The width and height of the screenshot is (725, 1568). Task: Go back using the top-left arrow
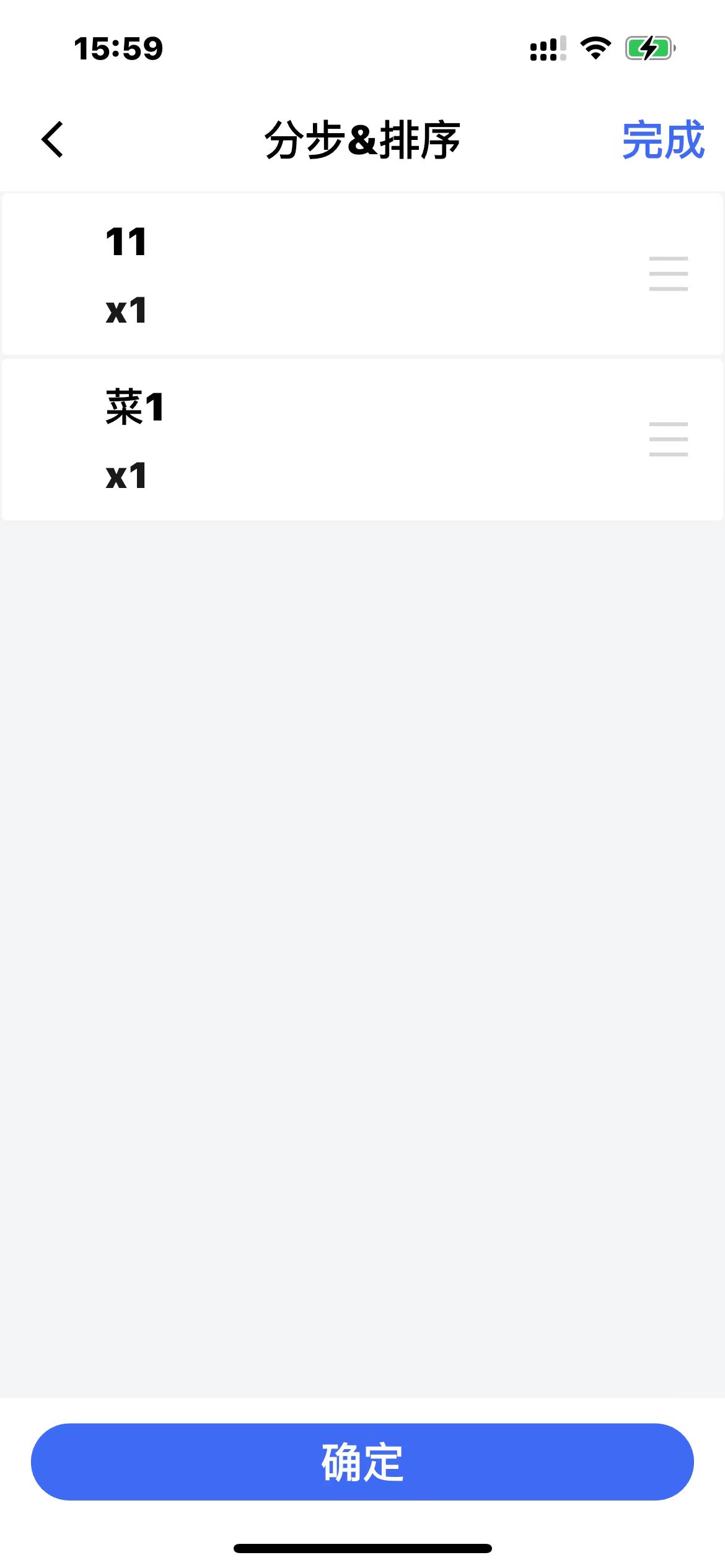point(53,140)
